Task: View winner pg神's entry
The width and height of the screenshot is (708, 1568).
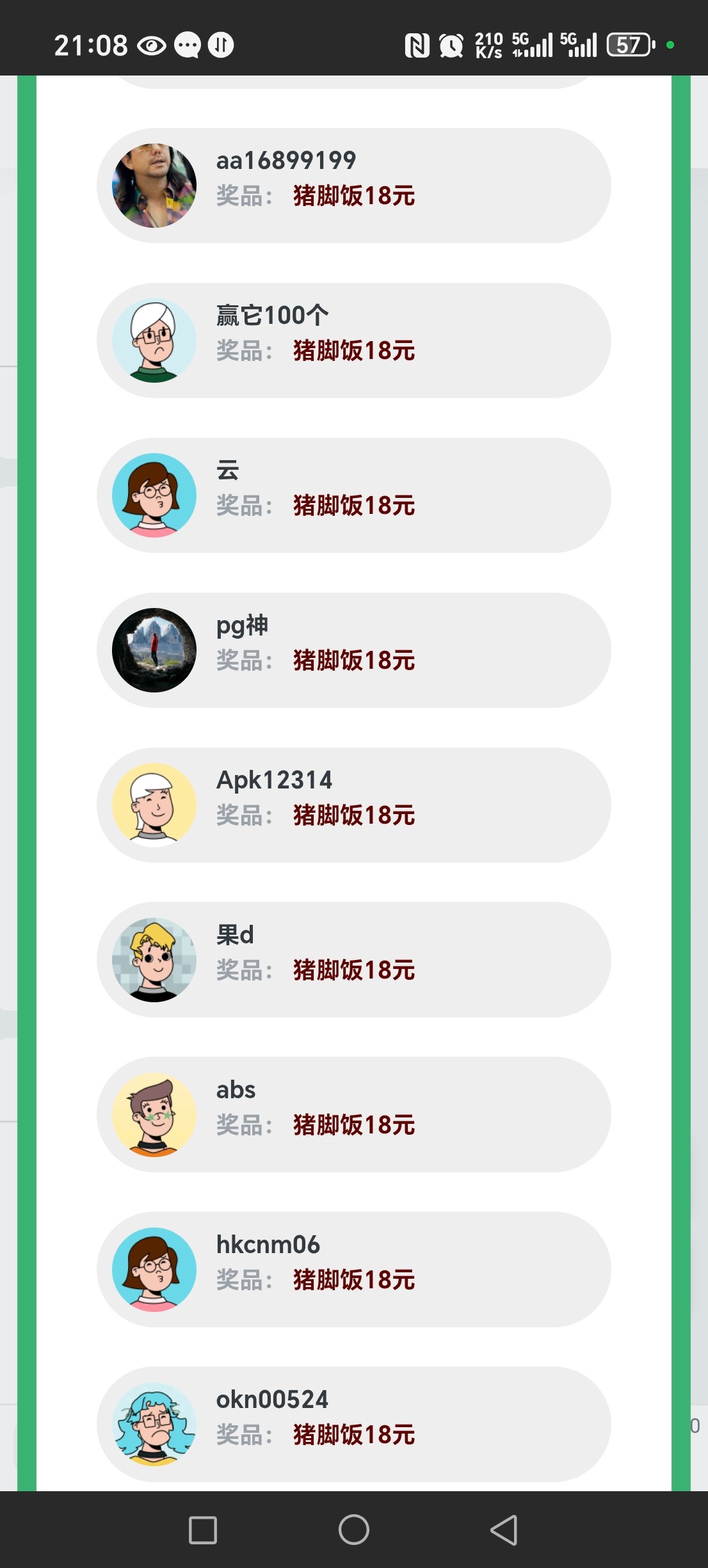Action: [x=353, y=650]
